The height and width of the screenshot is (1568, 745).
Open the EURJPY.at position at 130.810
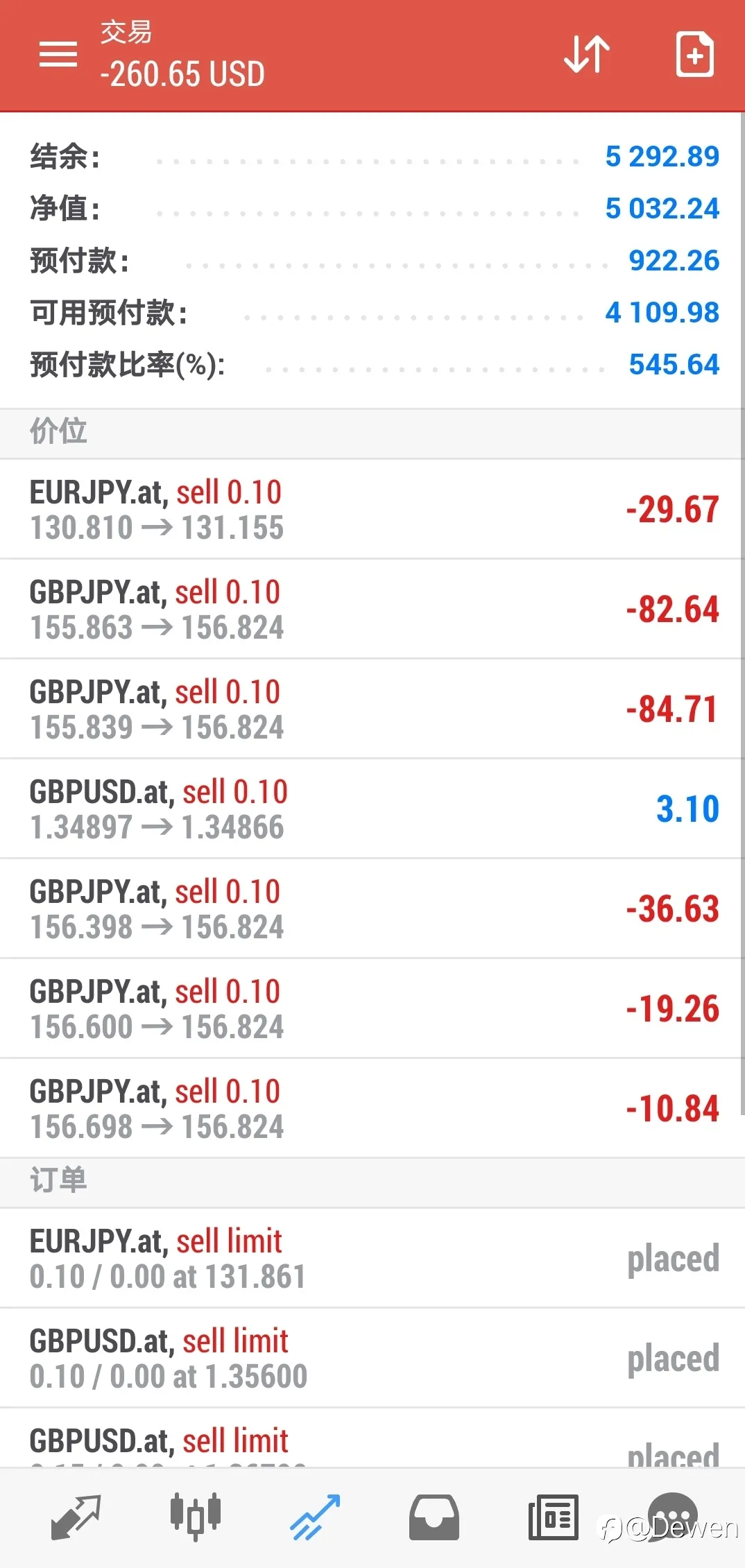point(372,509)
